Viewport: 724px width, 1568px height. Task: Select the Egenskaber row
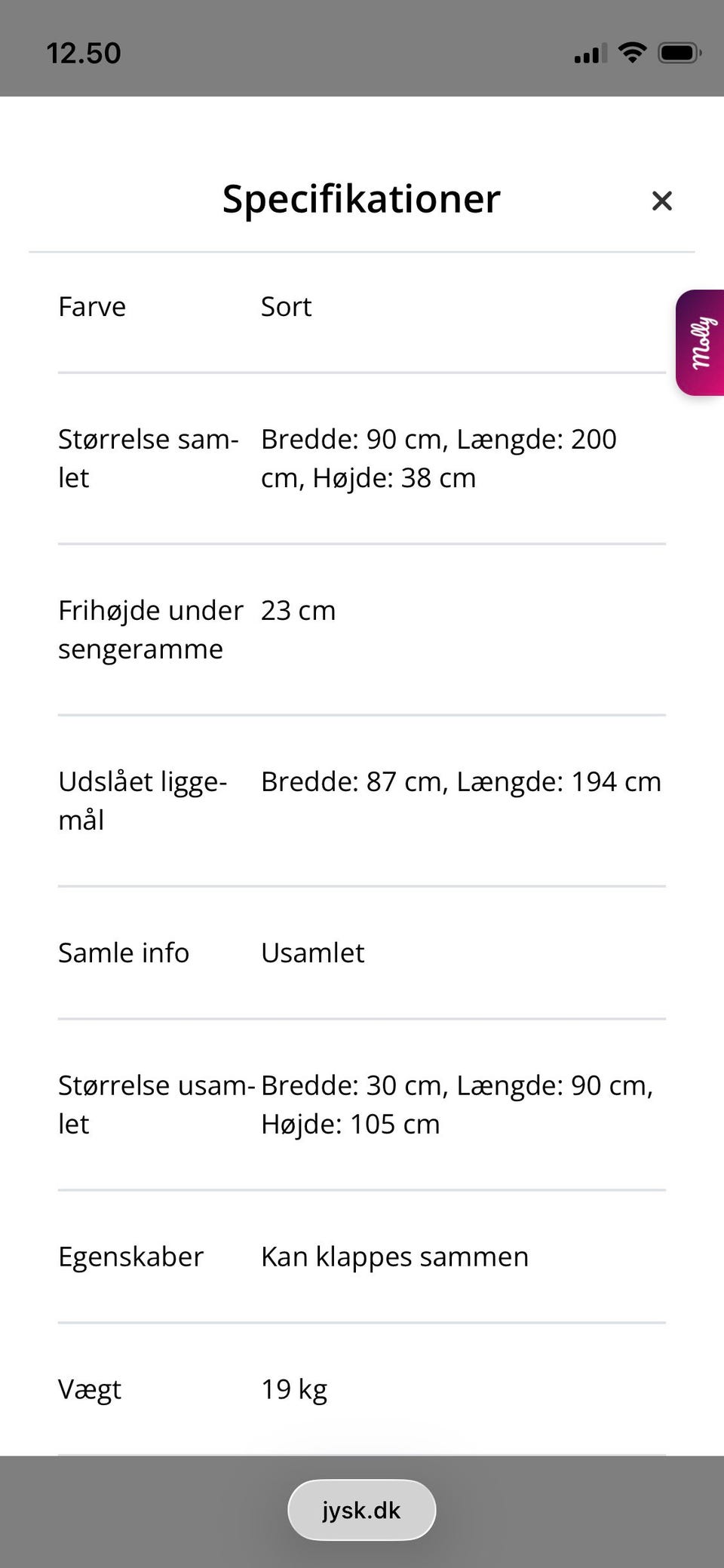tap(130, 1257)
